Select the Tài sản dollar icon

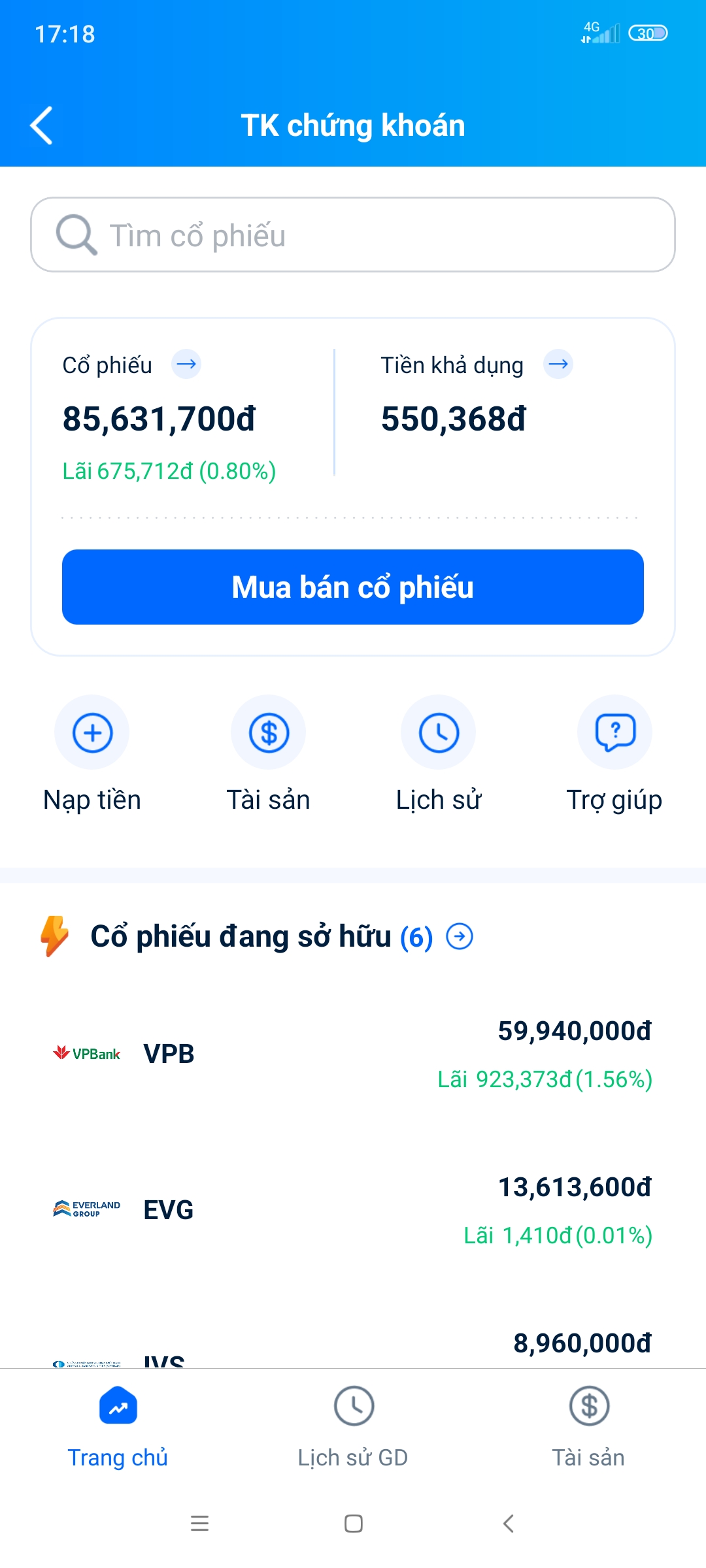click(x=268, y=732)
